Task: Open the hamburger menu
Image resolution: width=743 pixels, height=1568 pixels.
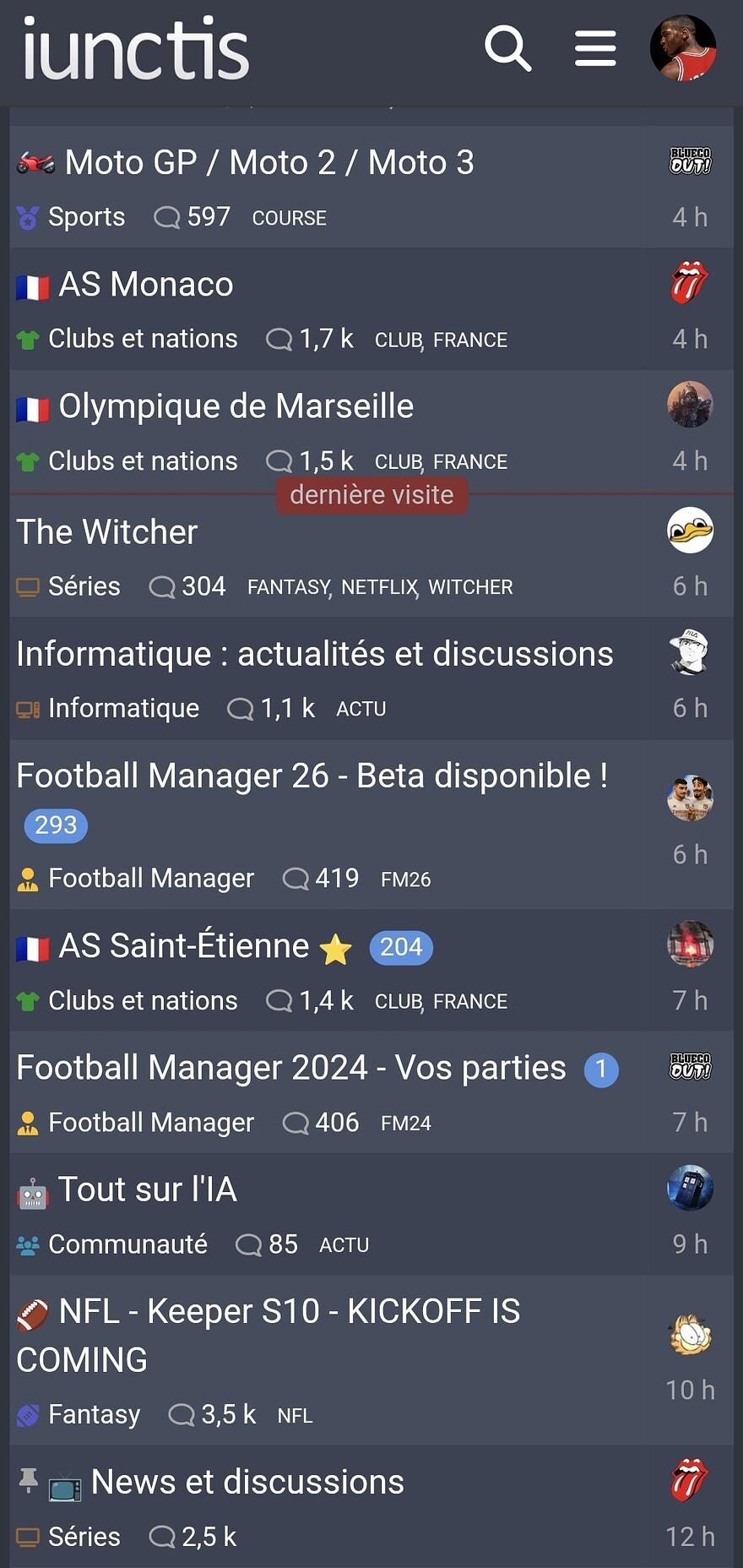Action: coord(595,49)
